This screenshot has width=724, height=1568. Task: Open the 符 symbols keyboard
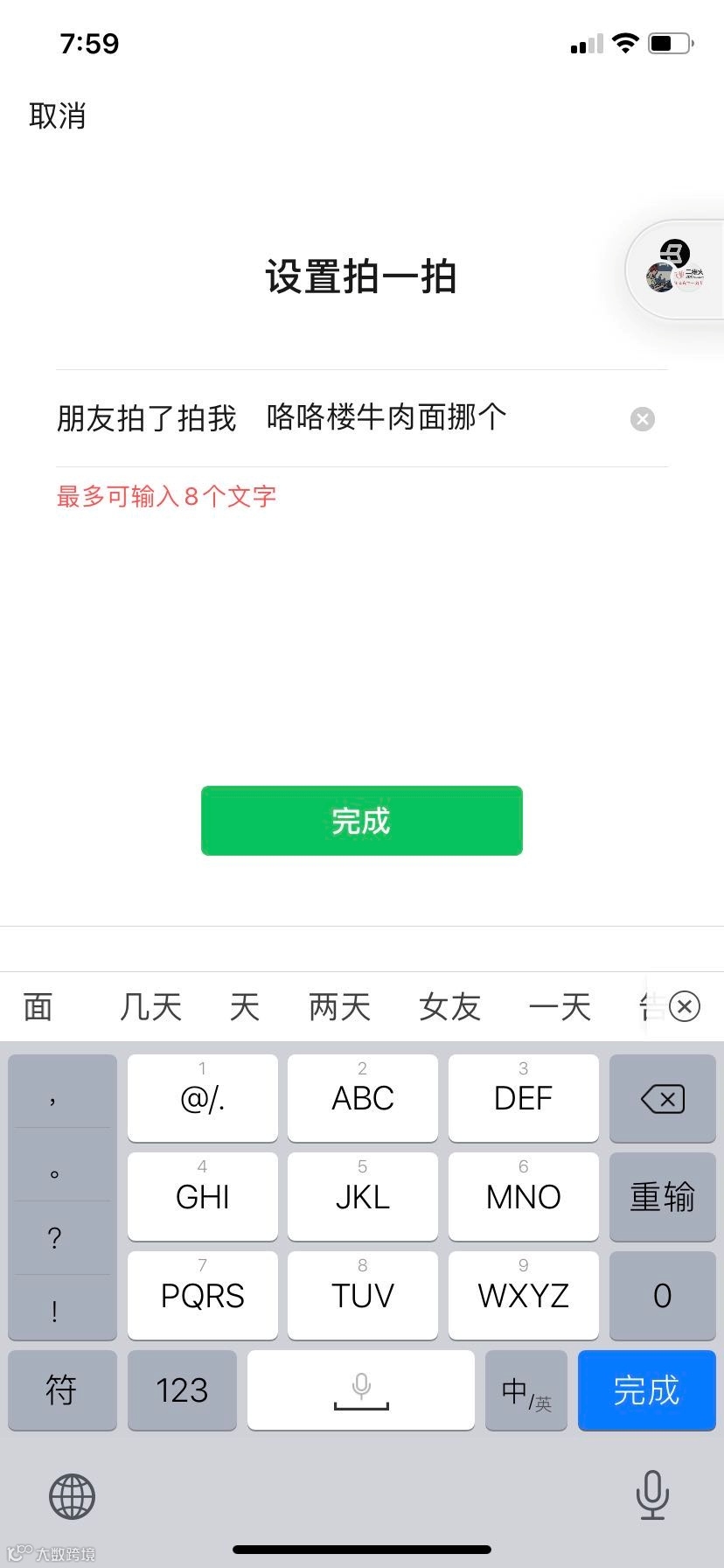tap(61, 1390)
